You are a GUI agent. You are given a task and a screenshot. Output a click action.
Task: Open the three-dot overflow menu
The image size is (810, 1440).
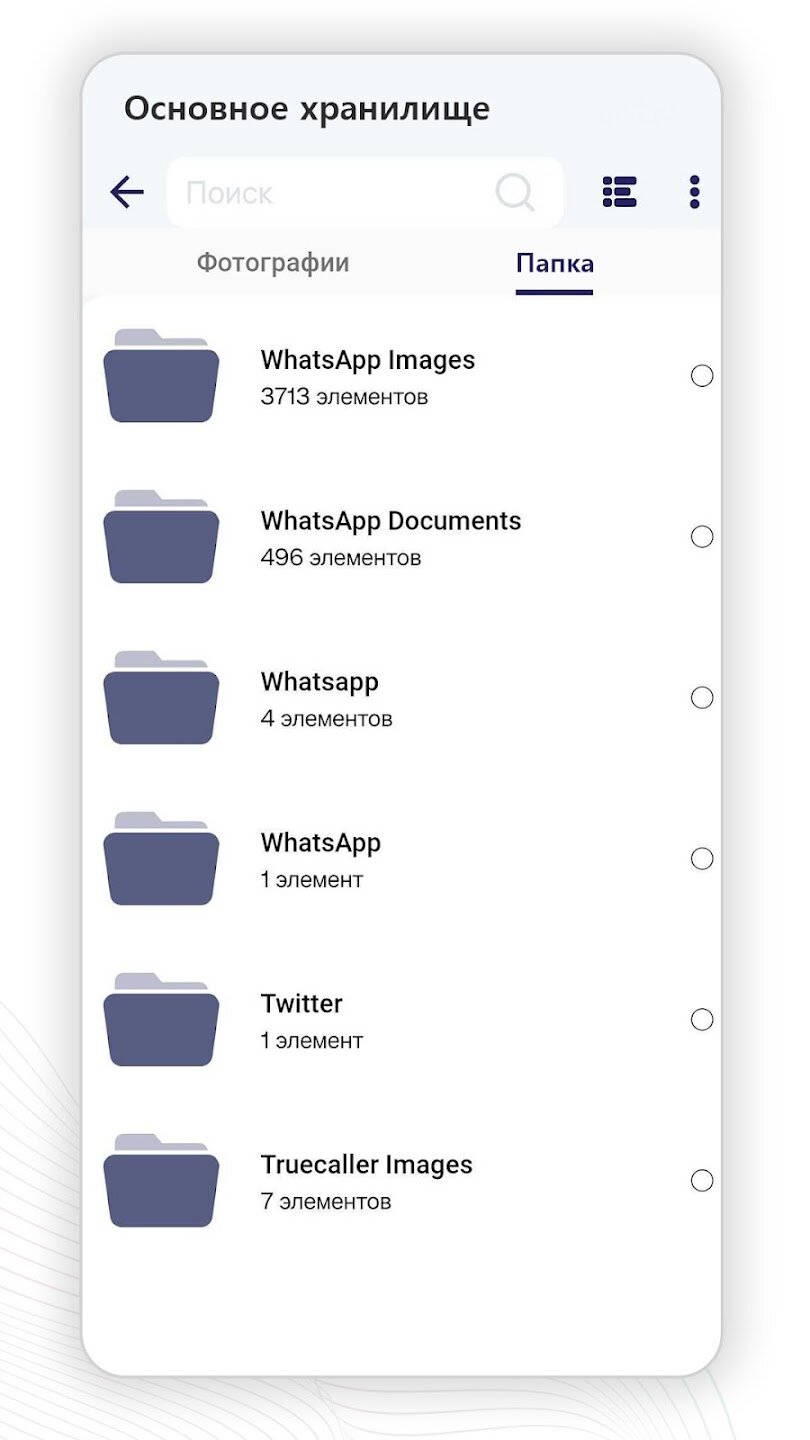(x=694, y=191)
